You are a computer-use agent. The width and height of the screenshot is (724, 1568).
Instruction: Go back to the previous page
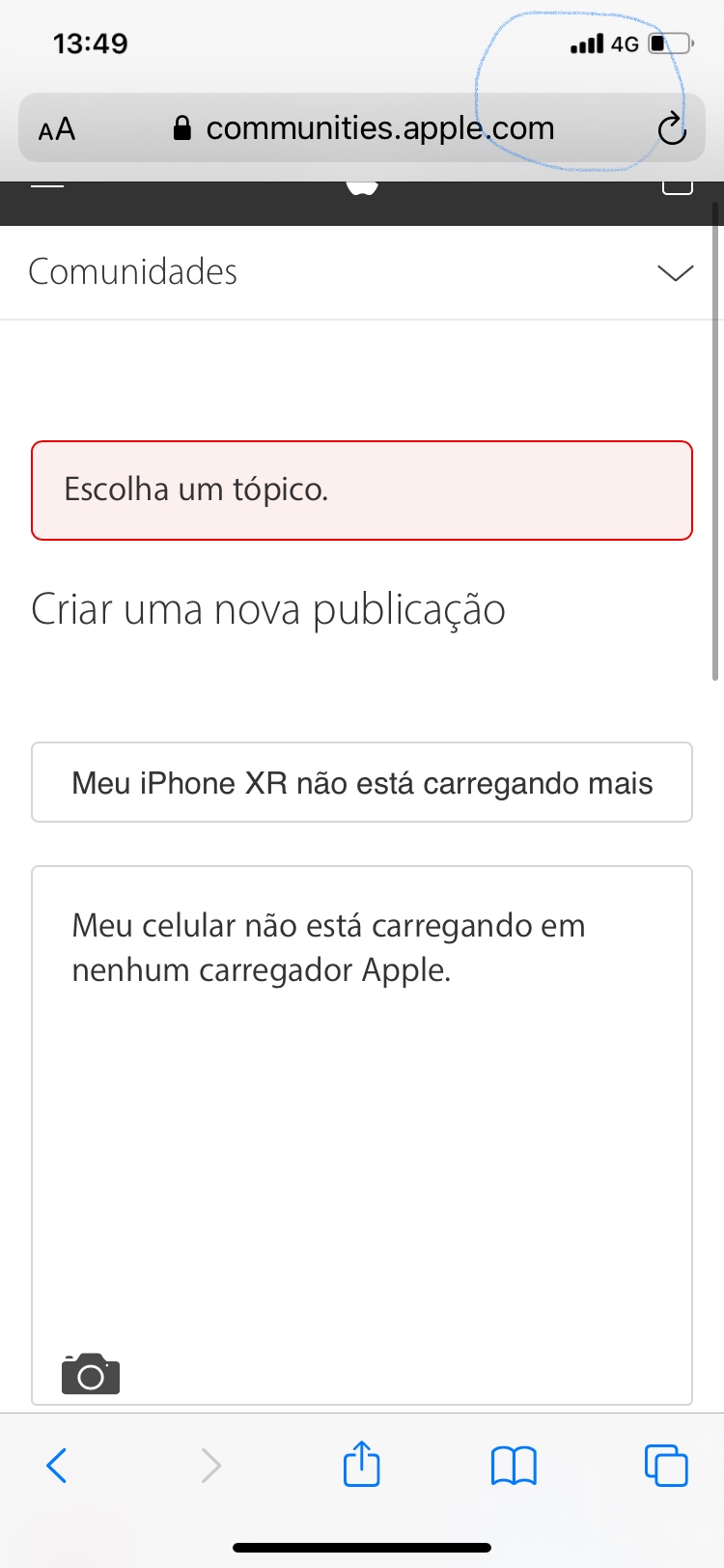point(57,1465)
